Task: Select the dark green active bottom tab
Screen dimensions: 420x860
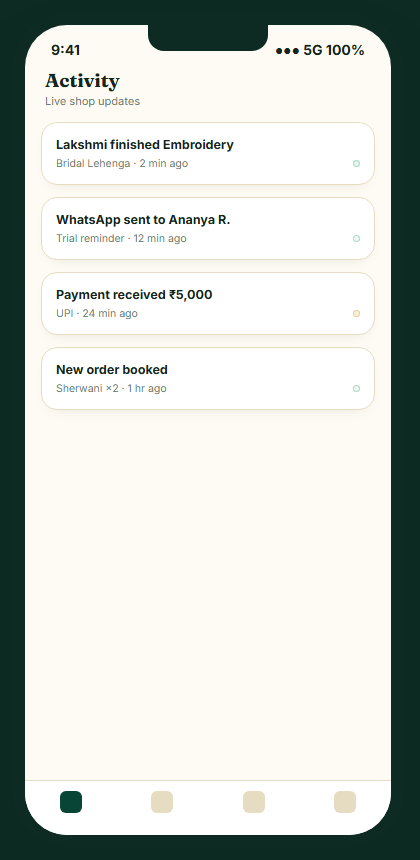Action: [x=71, y=802]
